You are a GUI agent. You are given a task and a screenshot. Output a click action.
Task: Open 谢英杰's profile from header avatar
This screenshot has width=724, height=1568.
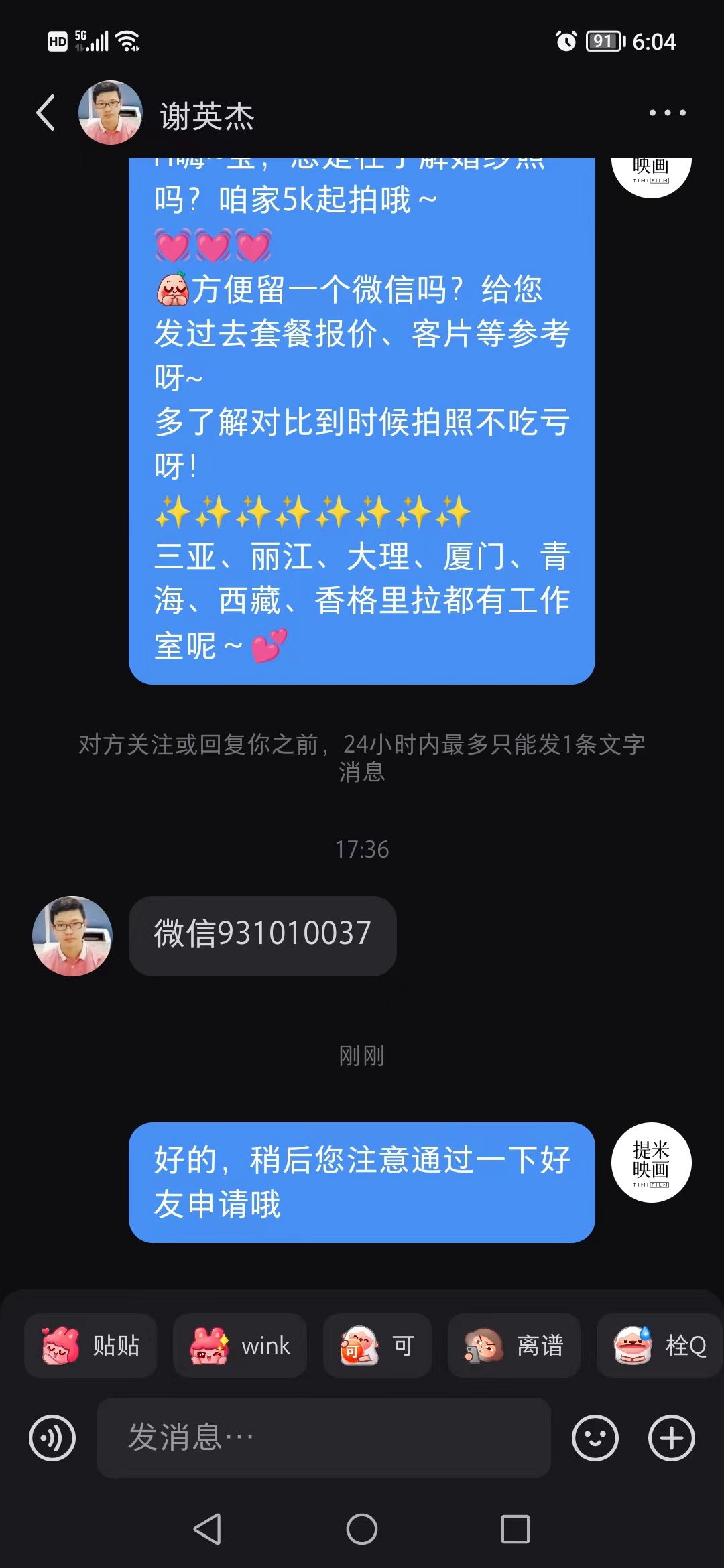click(x=111, y=113)
